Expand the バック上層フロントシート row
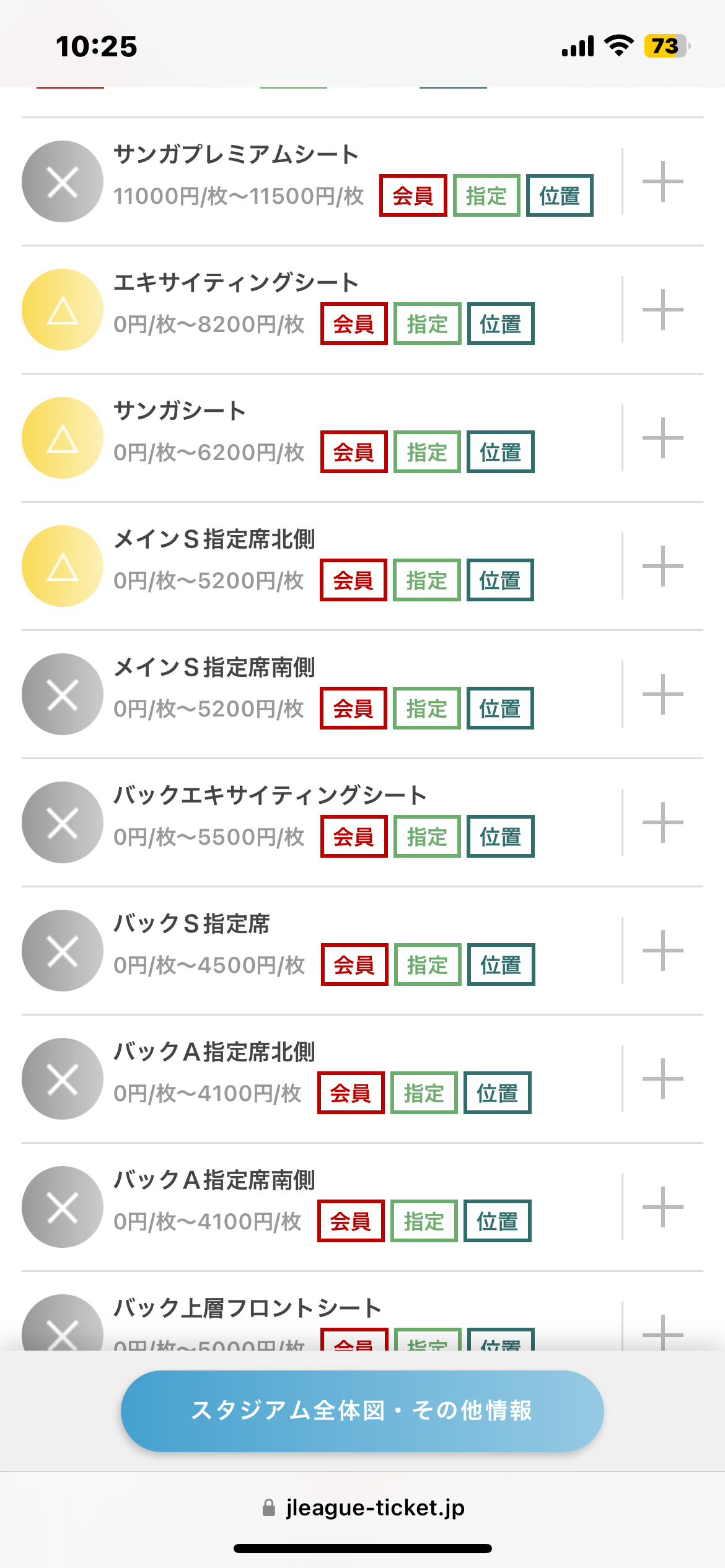Screen dimensions: 725x1568 click(662, 1331)
